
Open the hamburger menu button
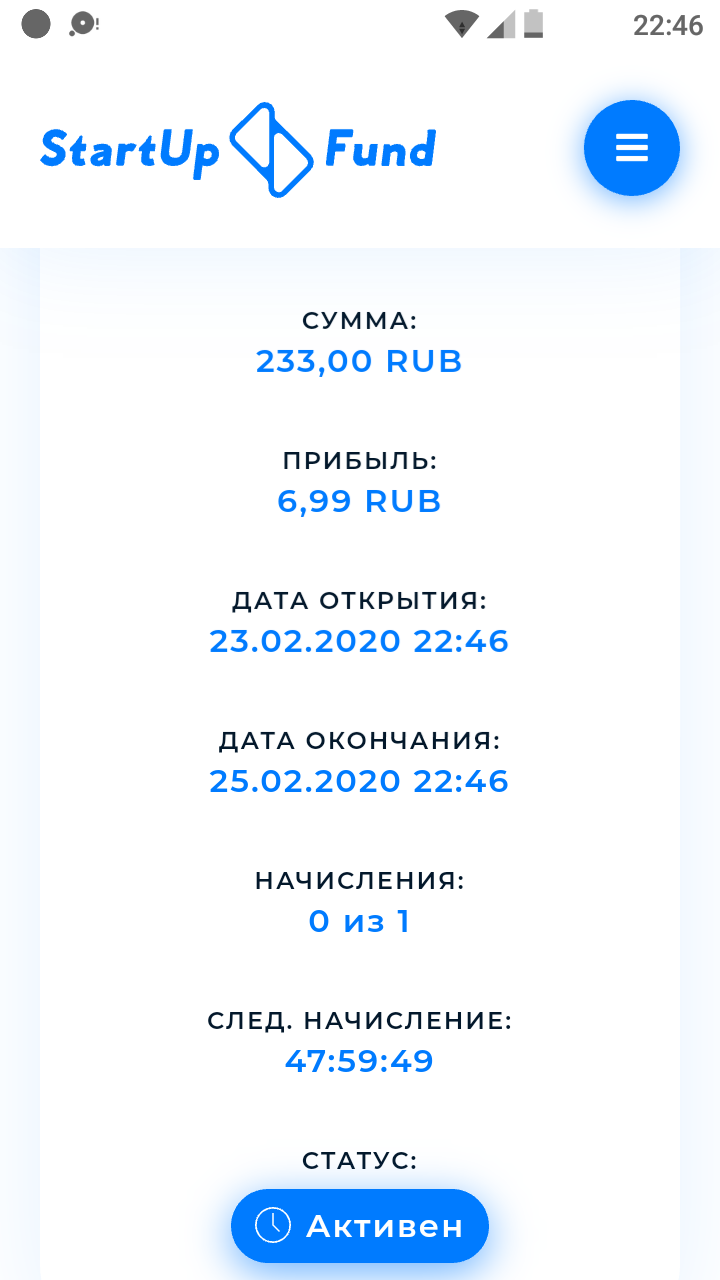632,148
